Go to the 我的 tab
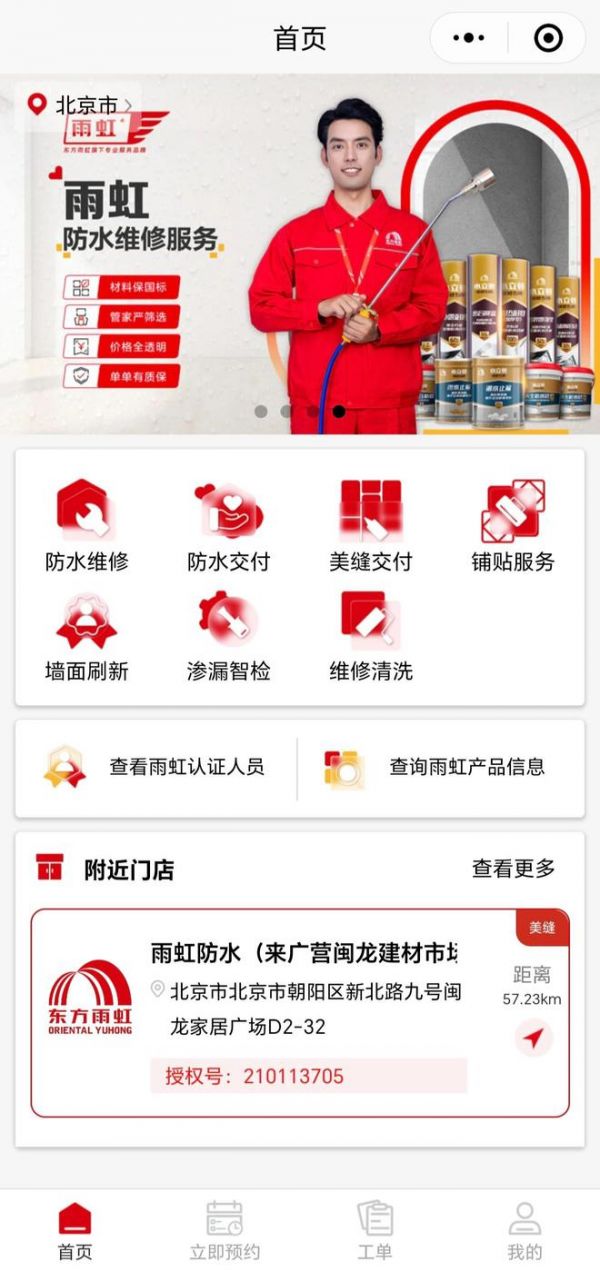 pos(525,1230)
